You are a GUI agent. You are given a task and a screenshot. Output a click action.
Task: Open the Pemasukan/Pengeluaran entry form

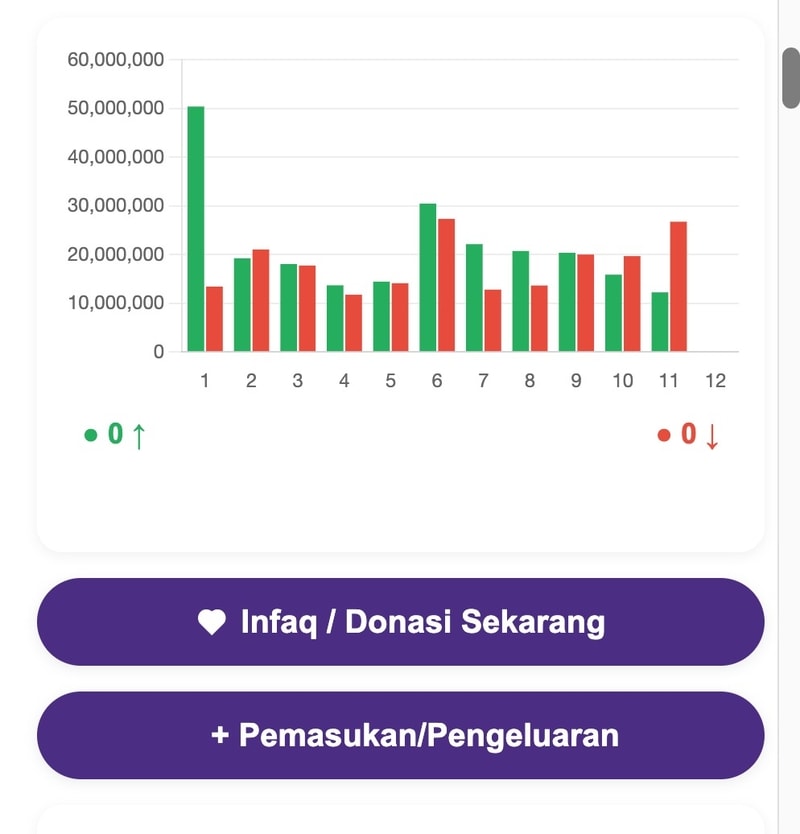400,735
